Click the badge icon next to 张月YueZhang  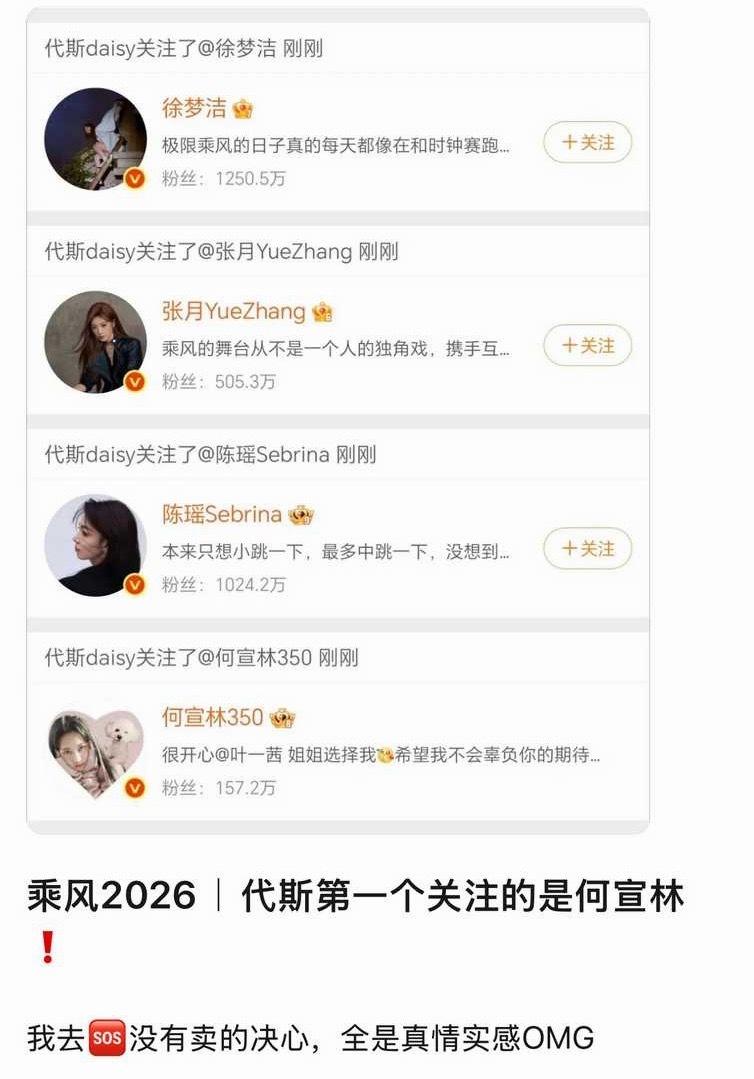[x=321, y=310]
